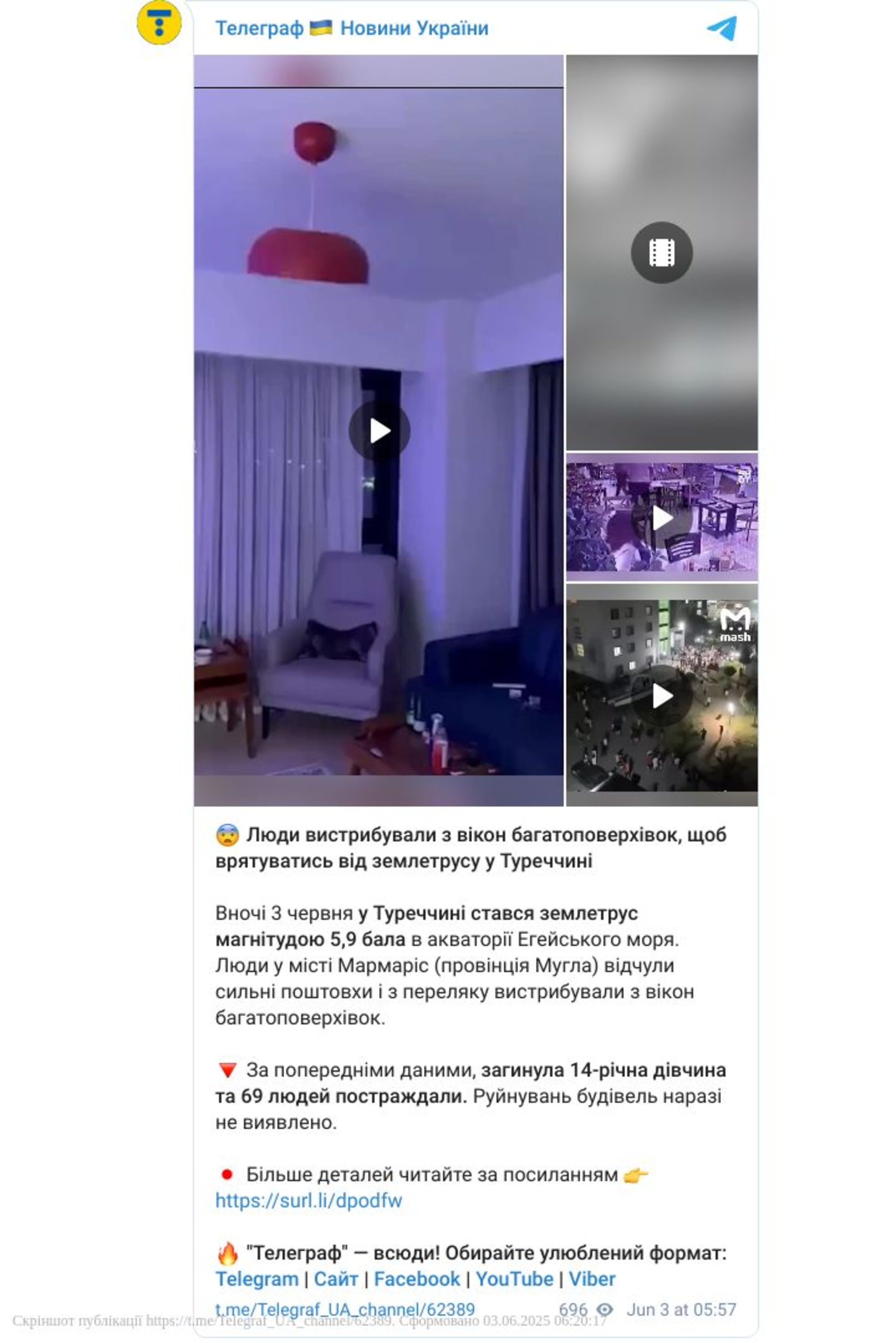The height and width of the screenshot is (1343, 896).
Task: Open the surl.li/dpodfw link
Action: point(308,1200)
